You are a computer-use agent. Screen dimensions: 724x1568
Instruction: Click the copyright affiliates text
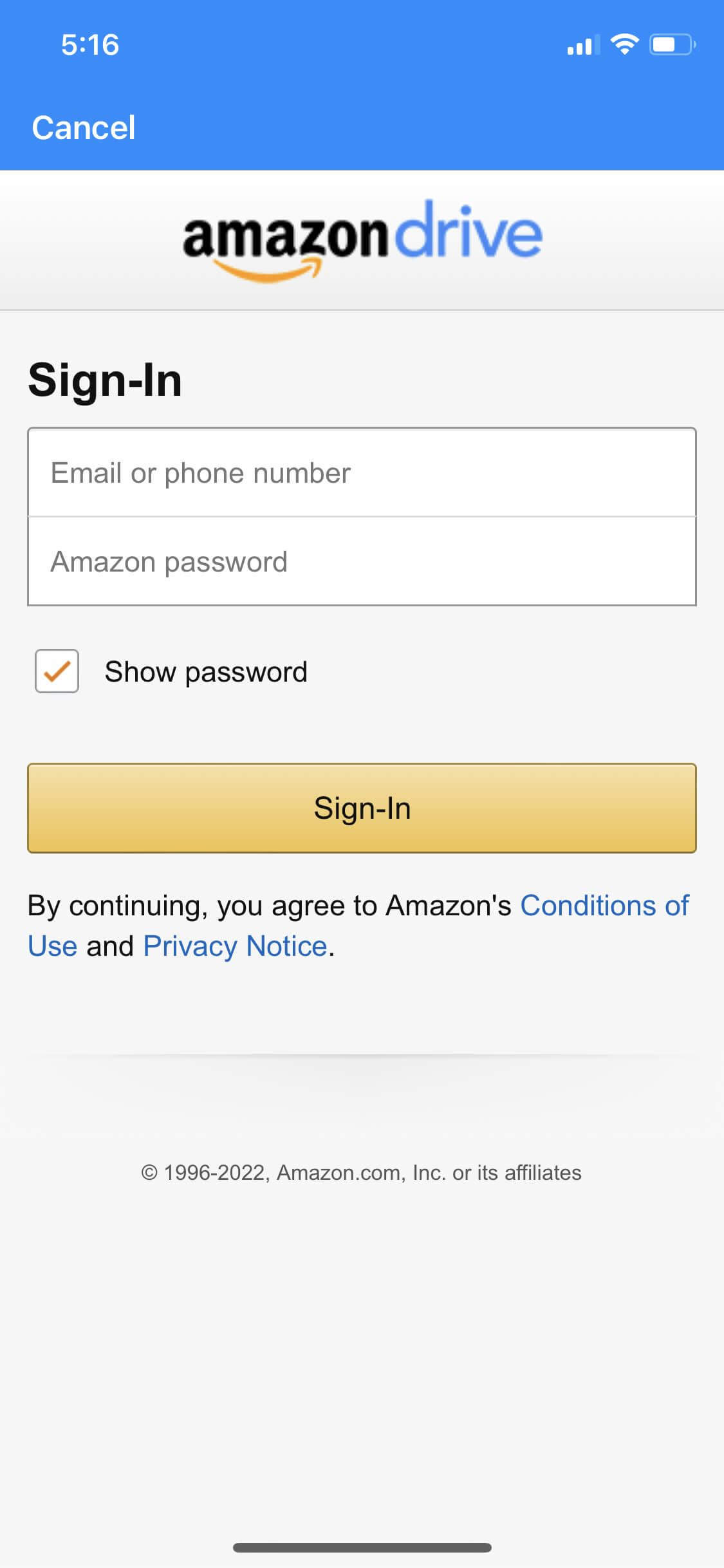pyautogui.click(x=362, y=1173)
